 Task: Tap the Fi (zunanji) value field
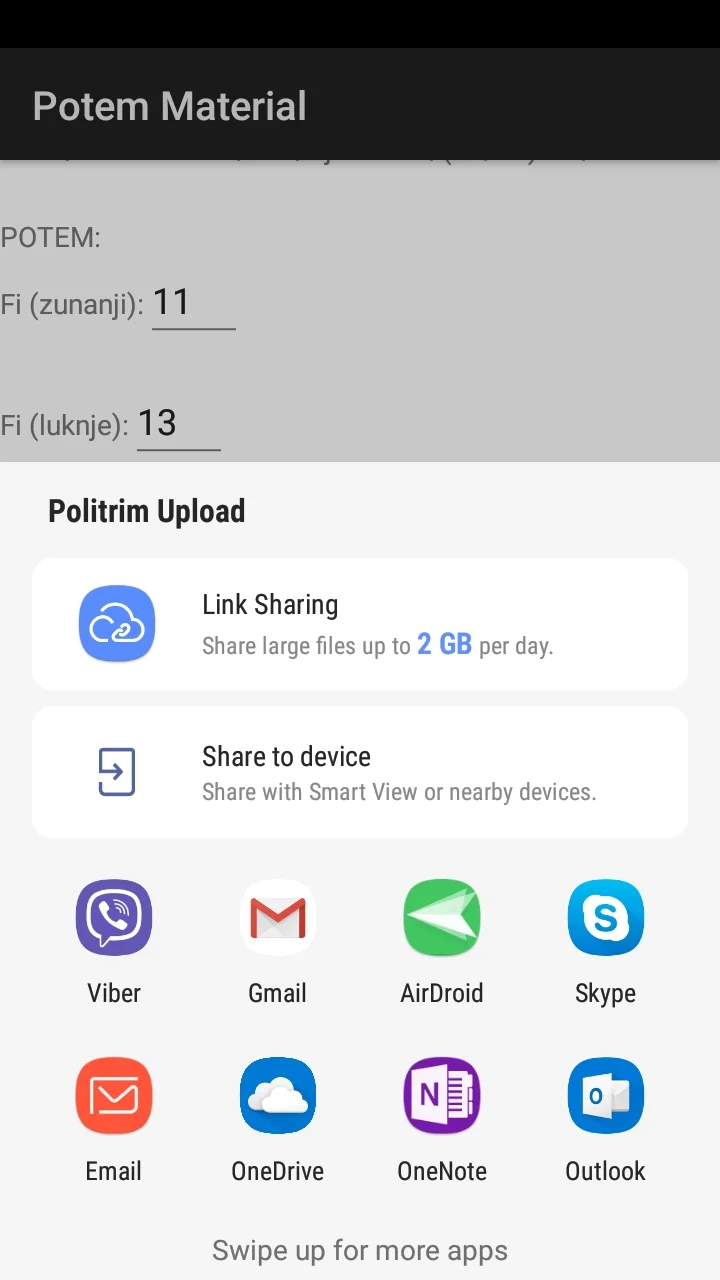point(193,304)
